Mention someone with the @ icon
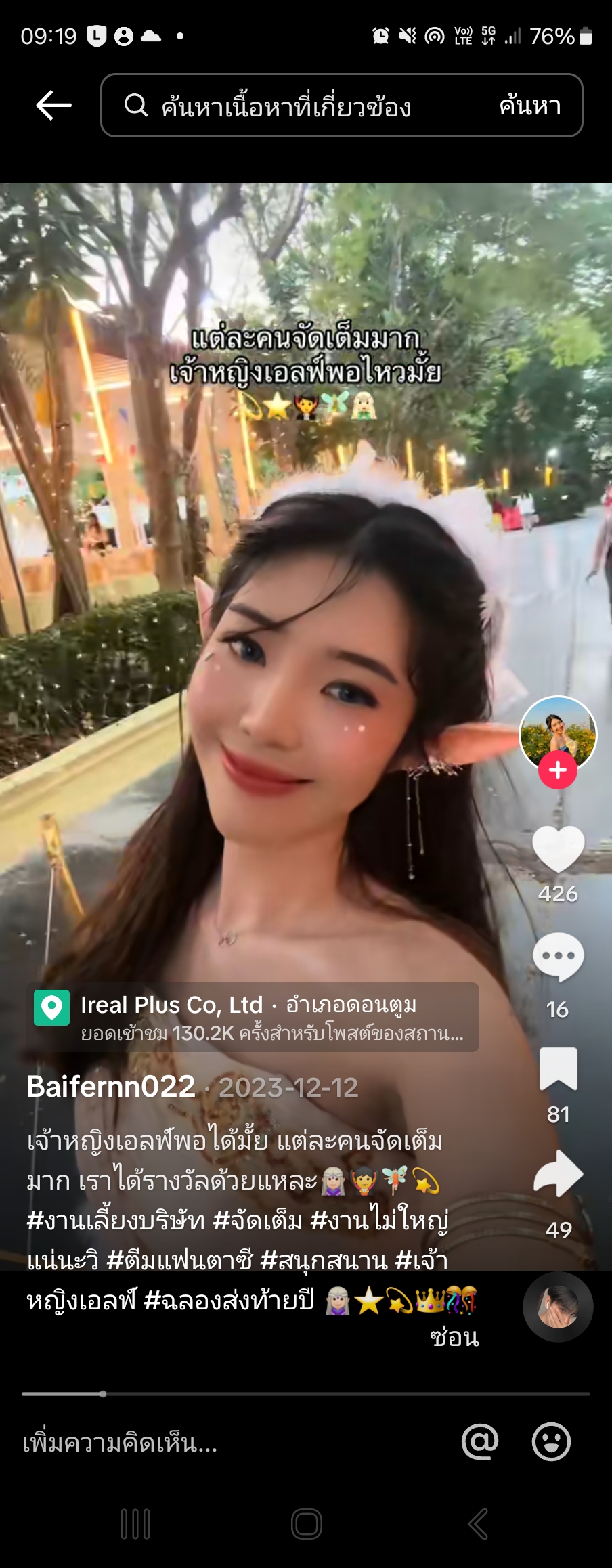The width and height of the screenshot is (612, 1568). [480, 1442]
